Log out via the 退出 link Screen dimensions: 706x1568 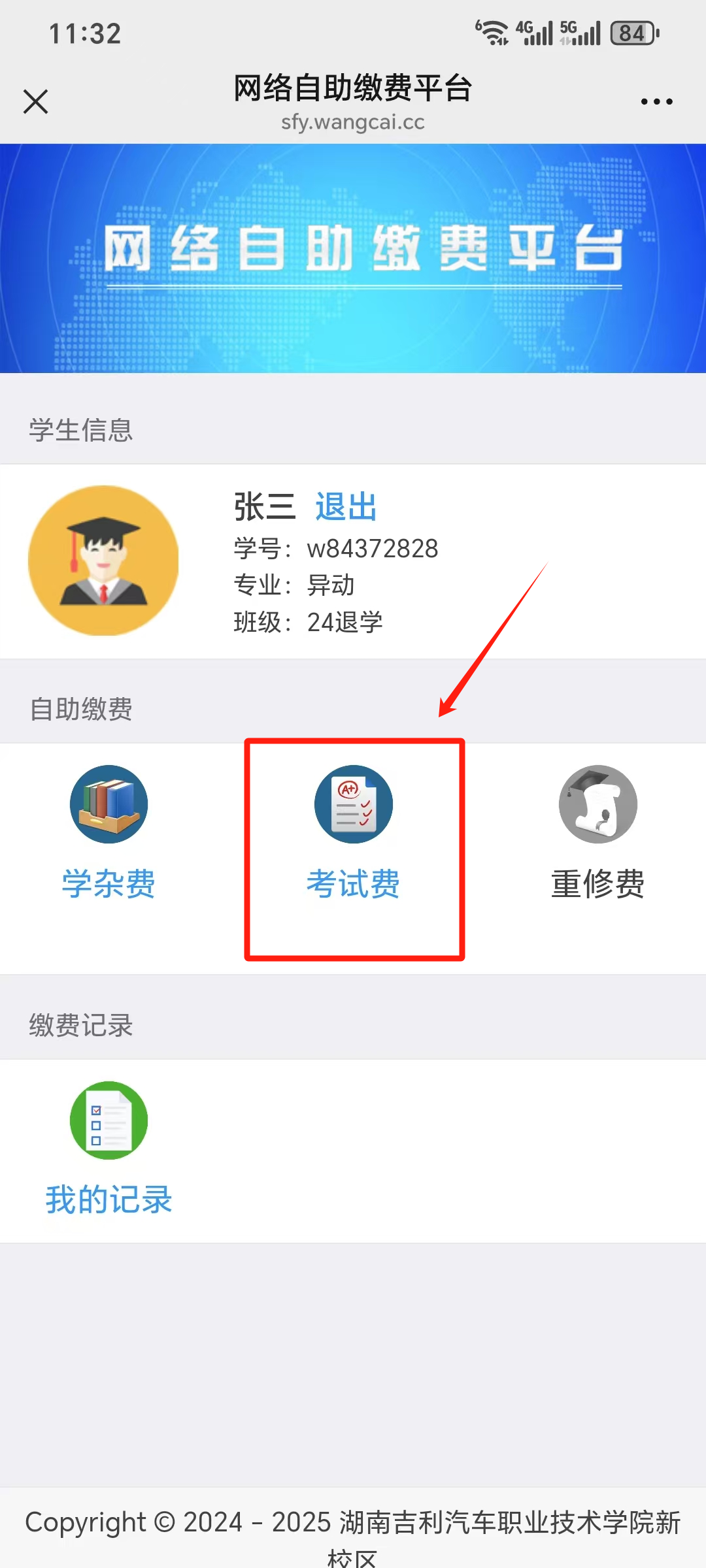[346, 507]
